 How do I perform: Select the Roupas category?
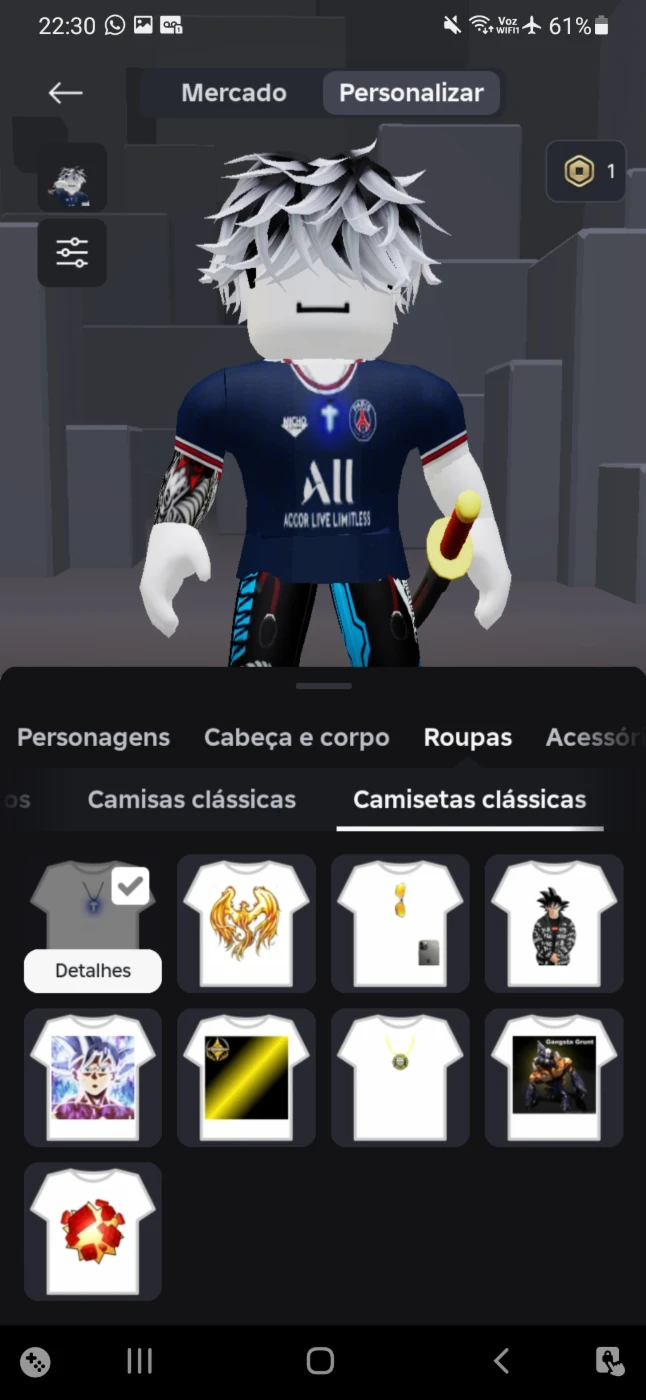point(468,737)
